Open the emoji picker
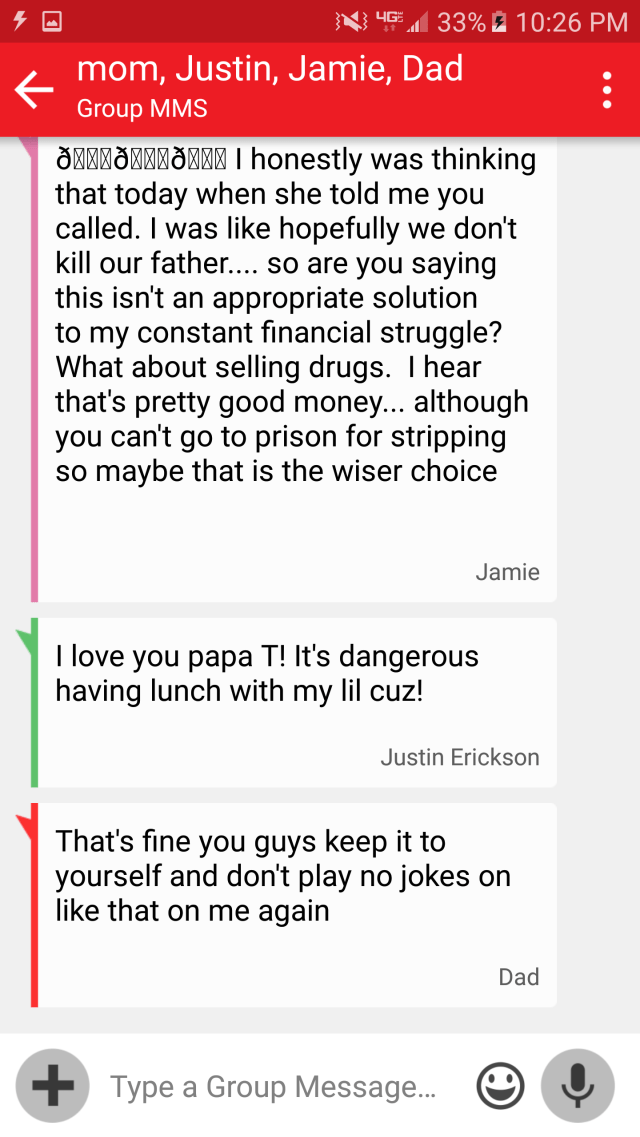The height and width of the screenshot is (1137, 640). click(500, 1086)
